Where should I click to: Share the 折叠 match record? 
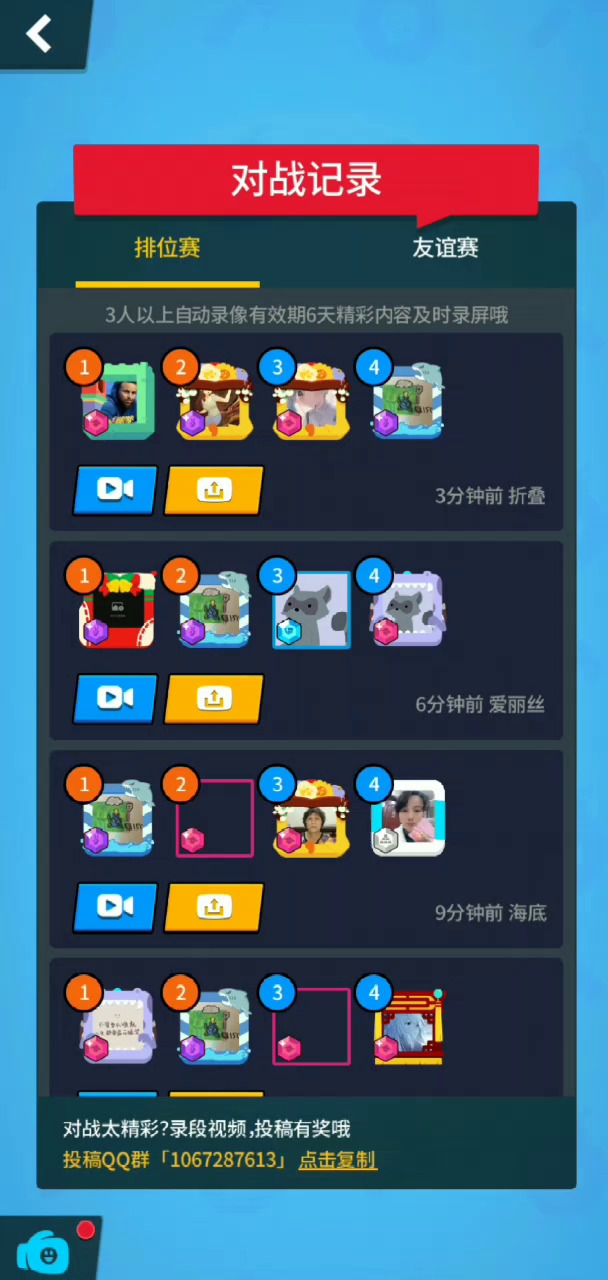(x=213, y=490)
